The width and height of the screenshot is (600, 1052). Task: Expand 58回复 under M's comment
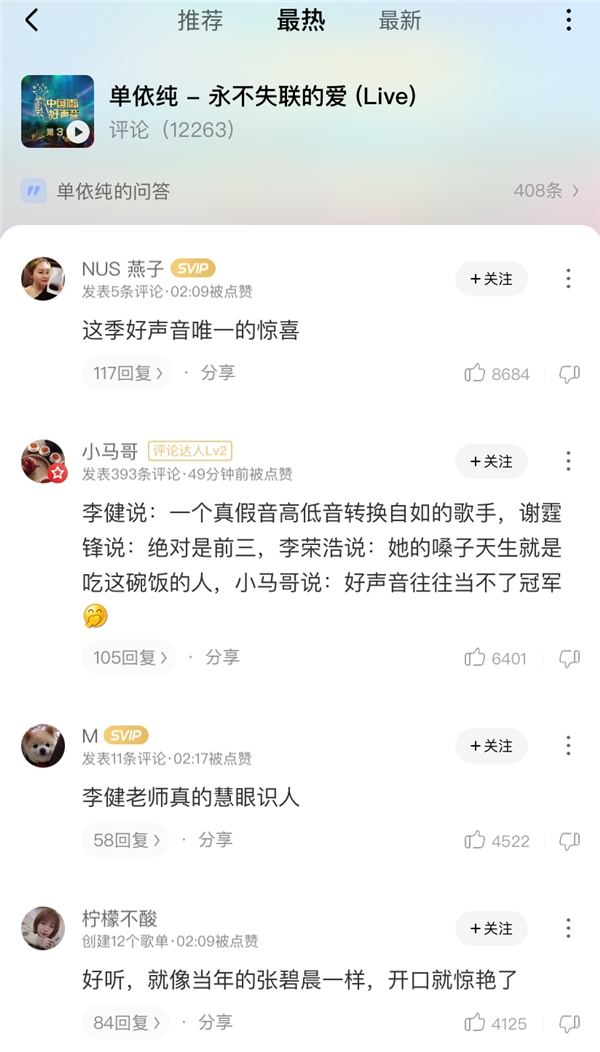(x=124, y=840)
